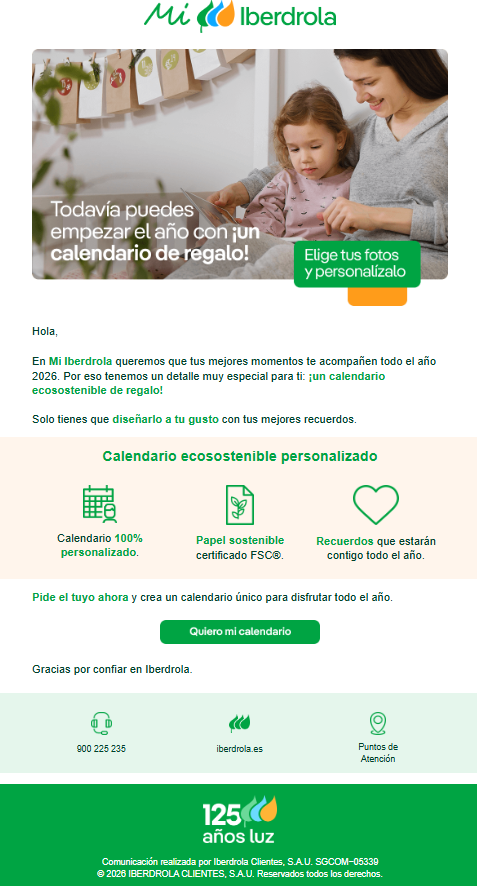Open the iberdrola.es website link
Viewport: 477px width, 886px height.
(240, 749)
